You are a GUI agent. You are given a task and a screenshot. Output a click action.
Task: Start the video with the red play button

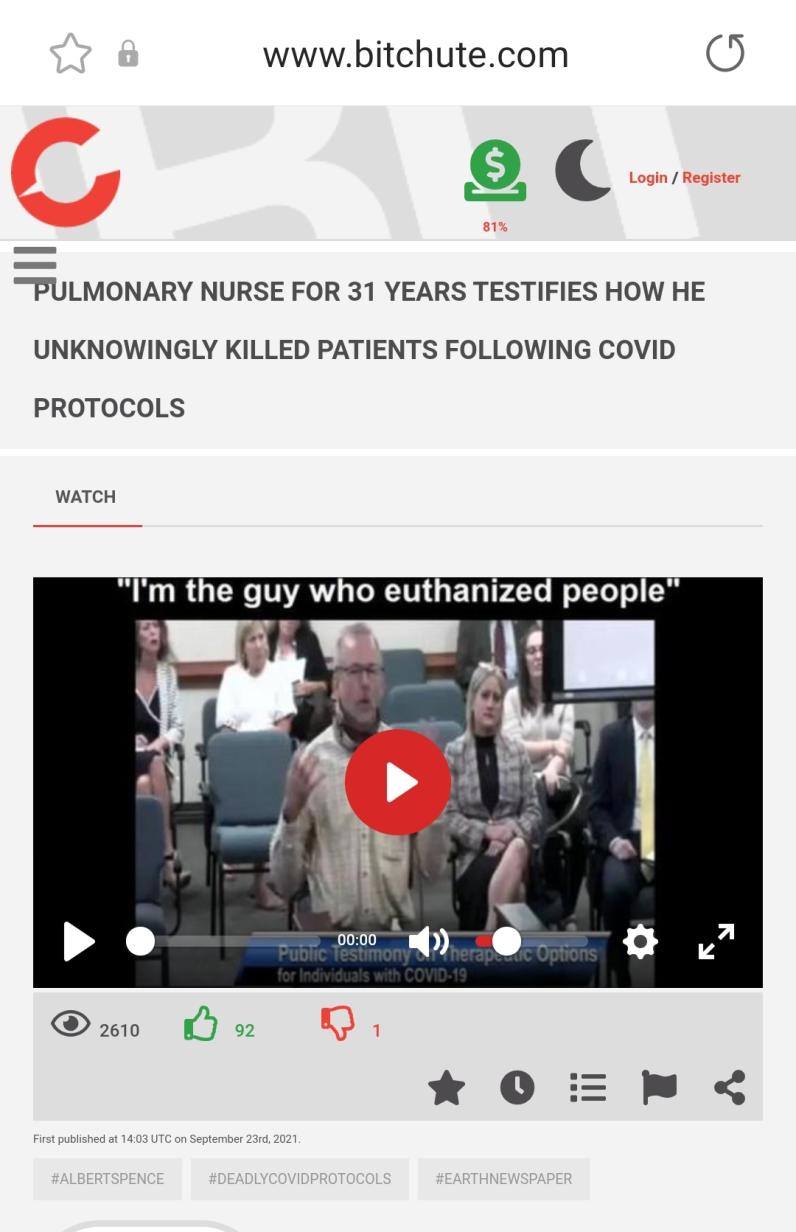coord(398,782)
